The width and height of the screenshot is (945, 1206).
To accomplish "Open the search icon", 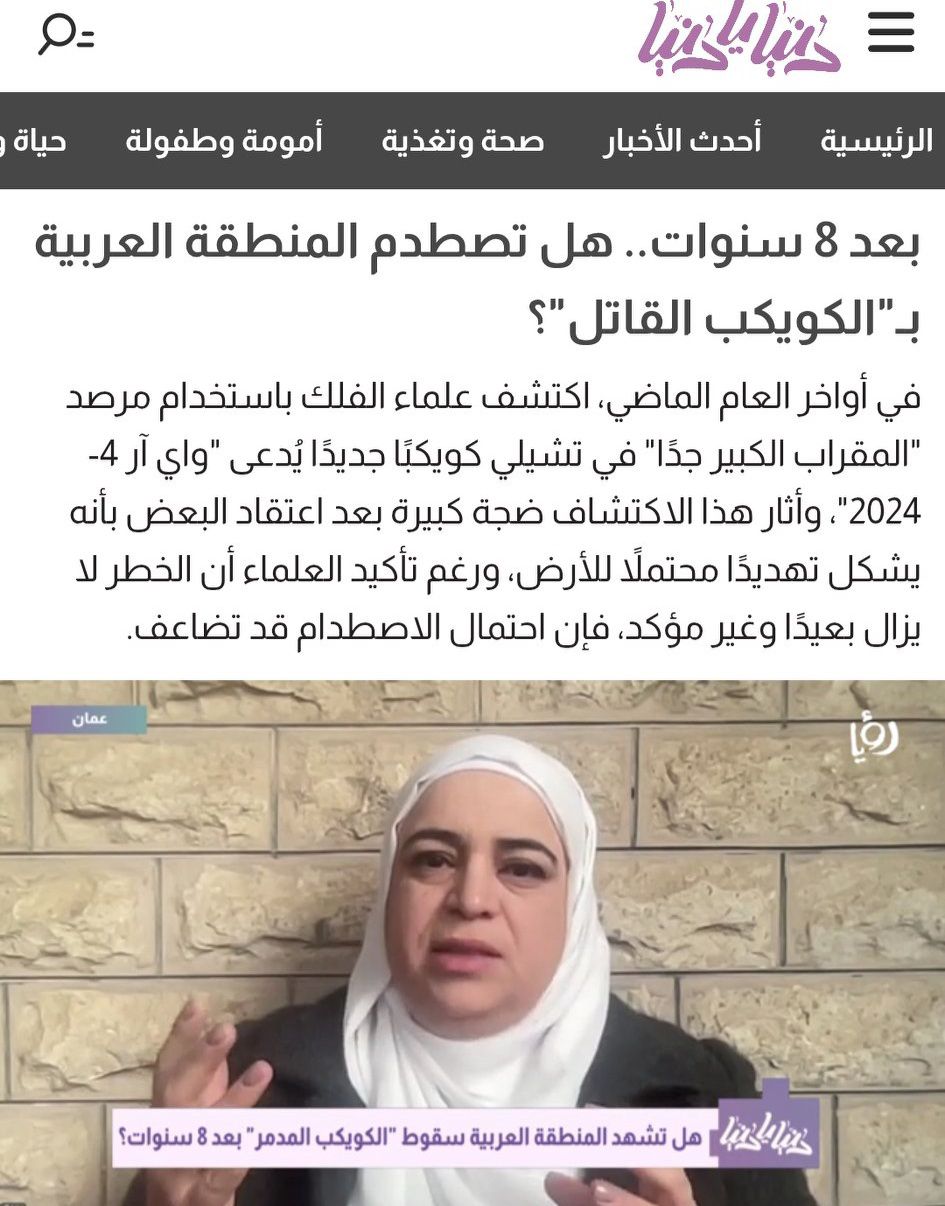I will (x=66, y=36).
